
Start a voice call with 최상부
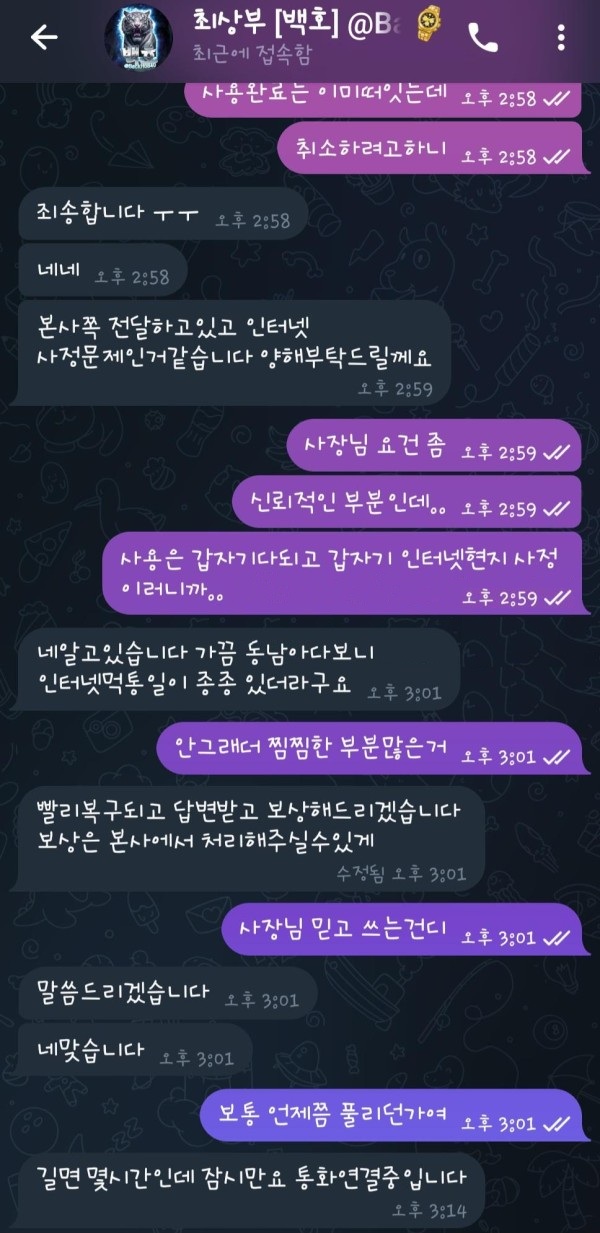pos(483,38)
